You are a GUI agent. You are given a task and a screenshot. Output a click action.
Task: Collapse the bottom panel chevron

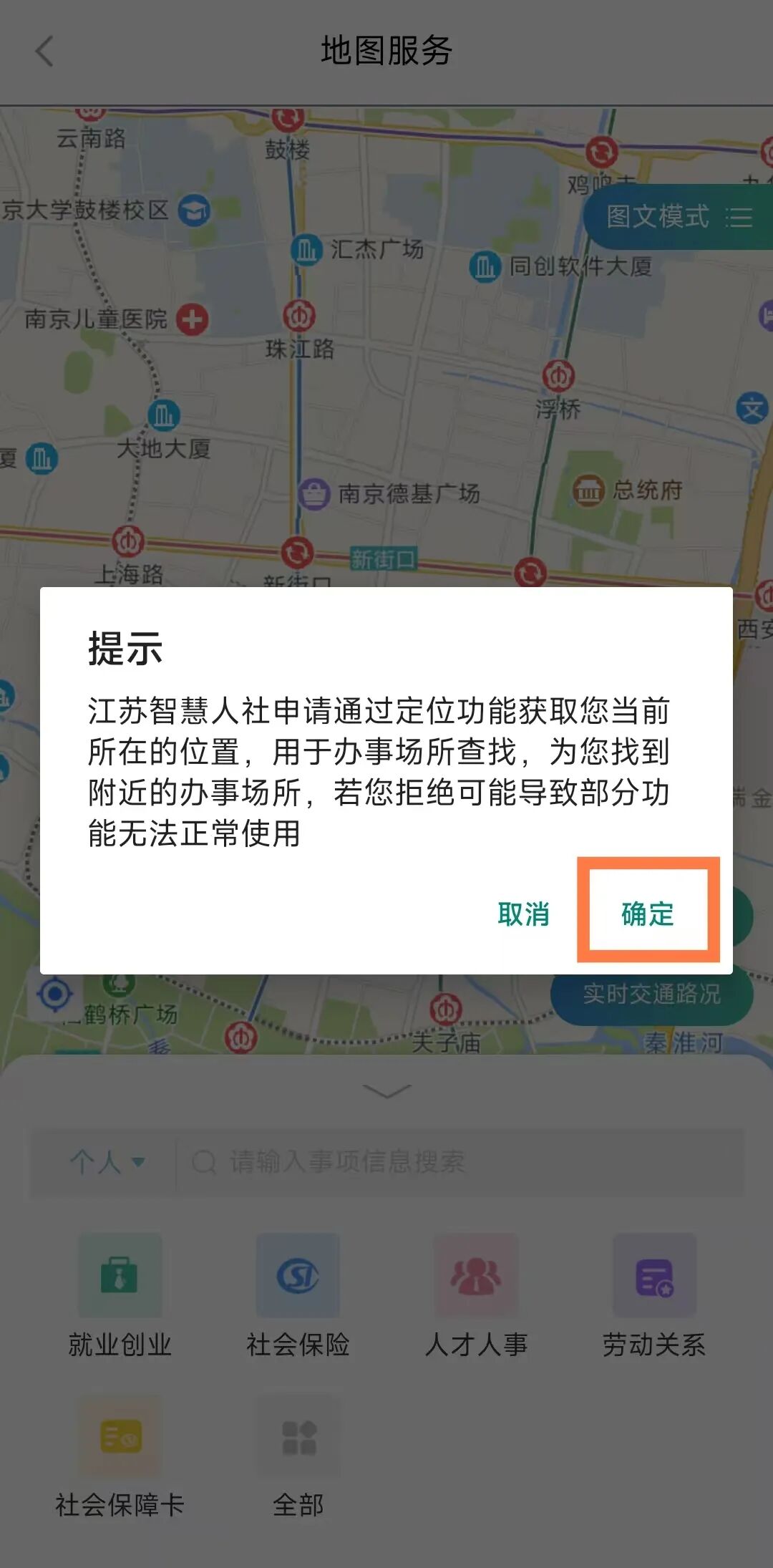[x=386, y=1090]
